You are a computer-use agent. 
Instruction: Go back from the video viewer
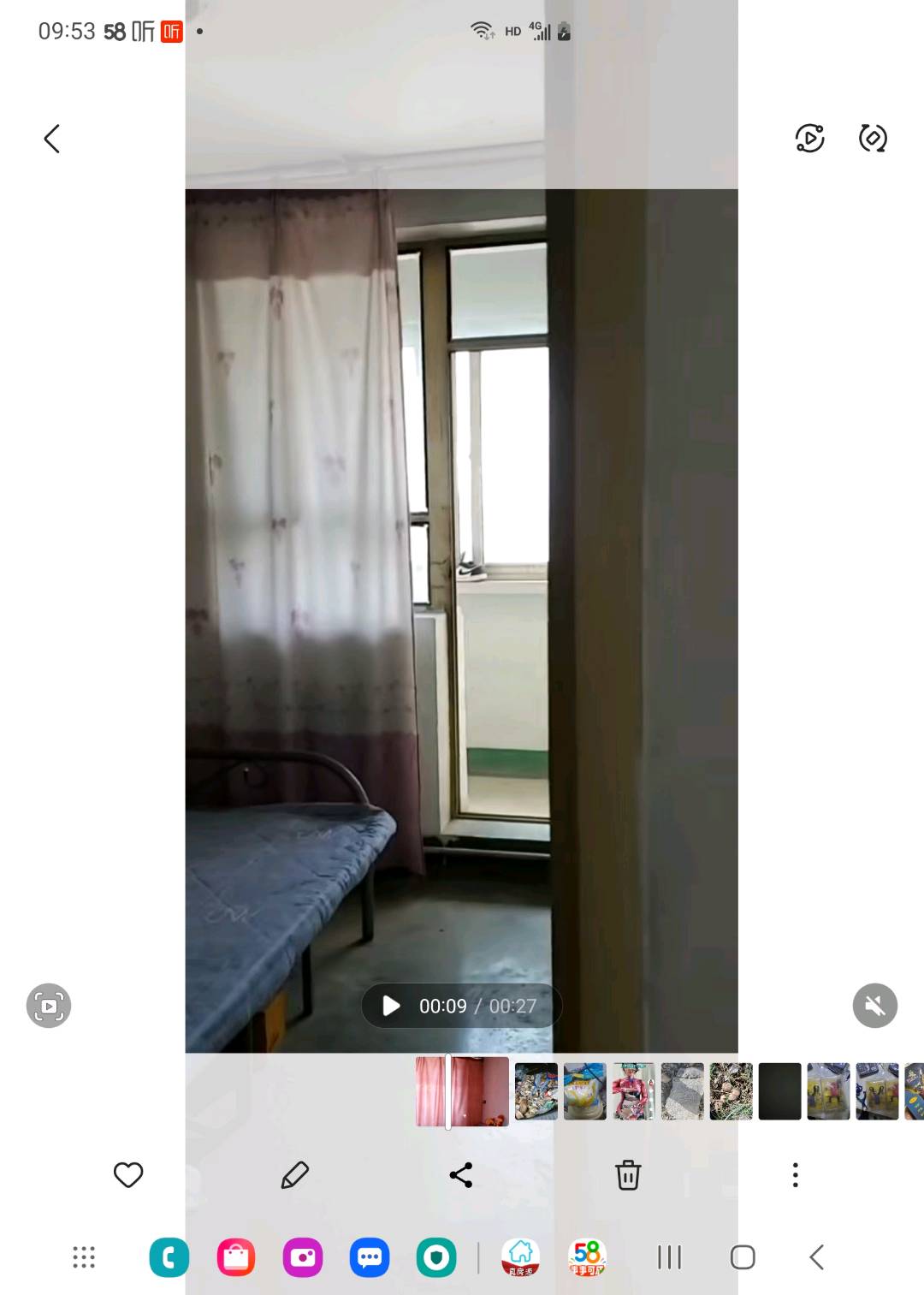(52, 139)
